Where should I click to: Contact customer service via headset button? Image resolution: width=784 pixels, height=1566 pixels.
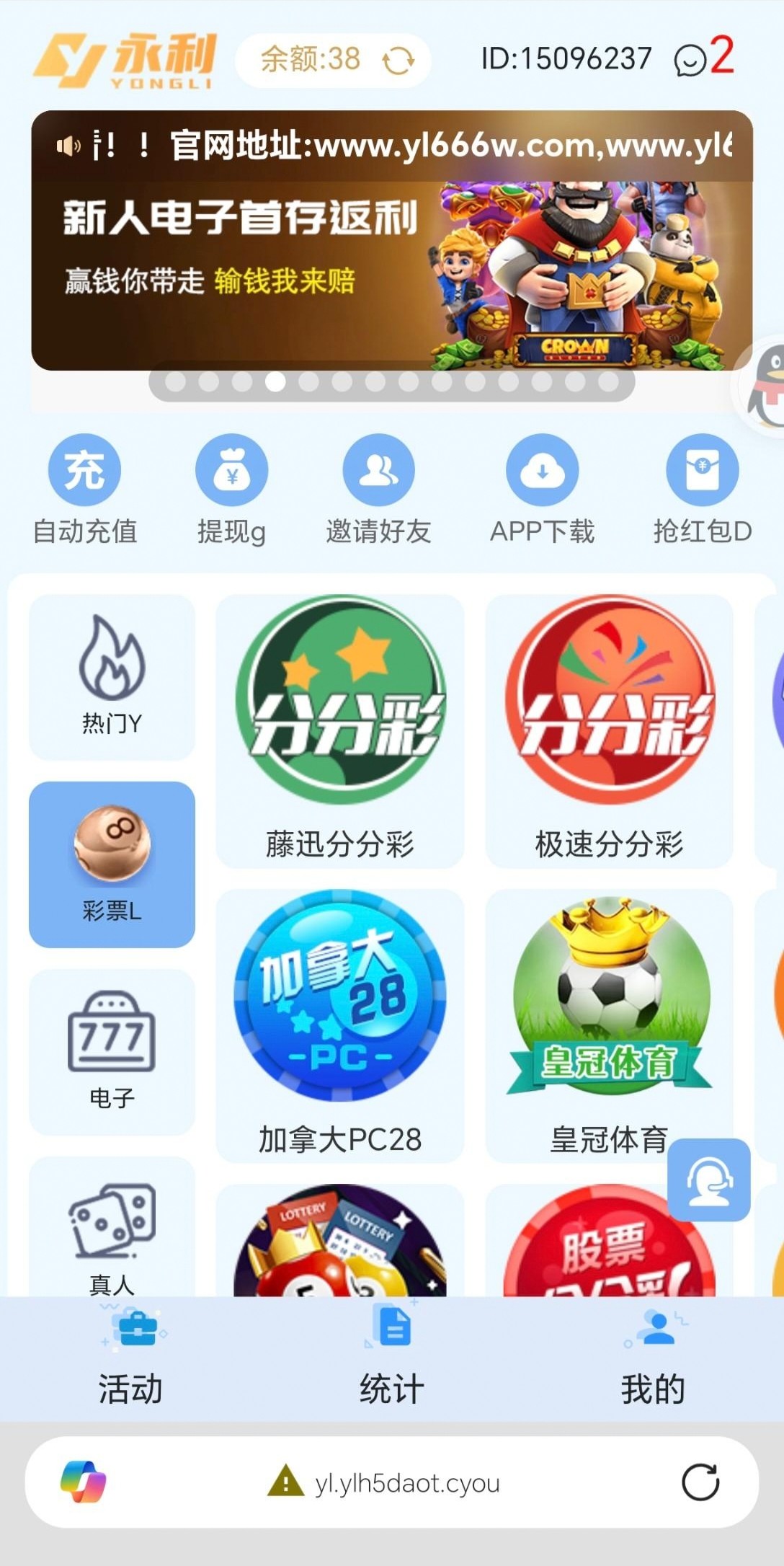tap(709, 1180)
